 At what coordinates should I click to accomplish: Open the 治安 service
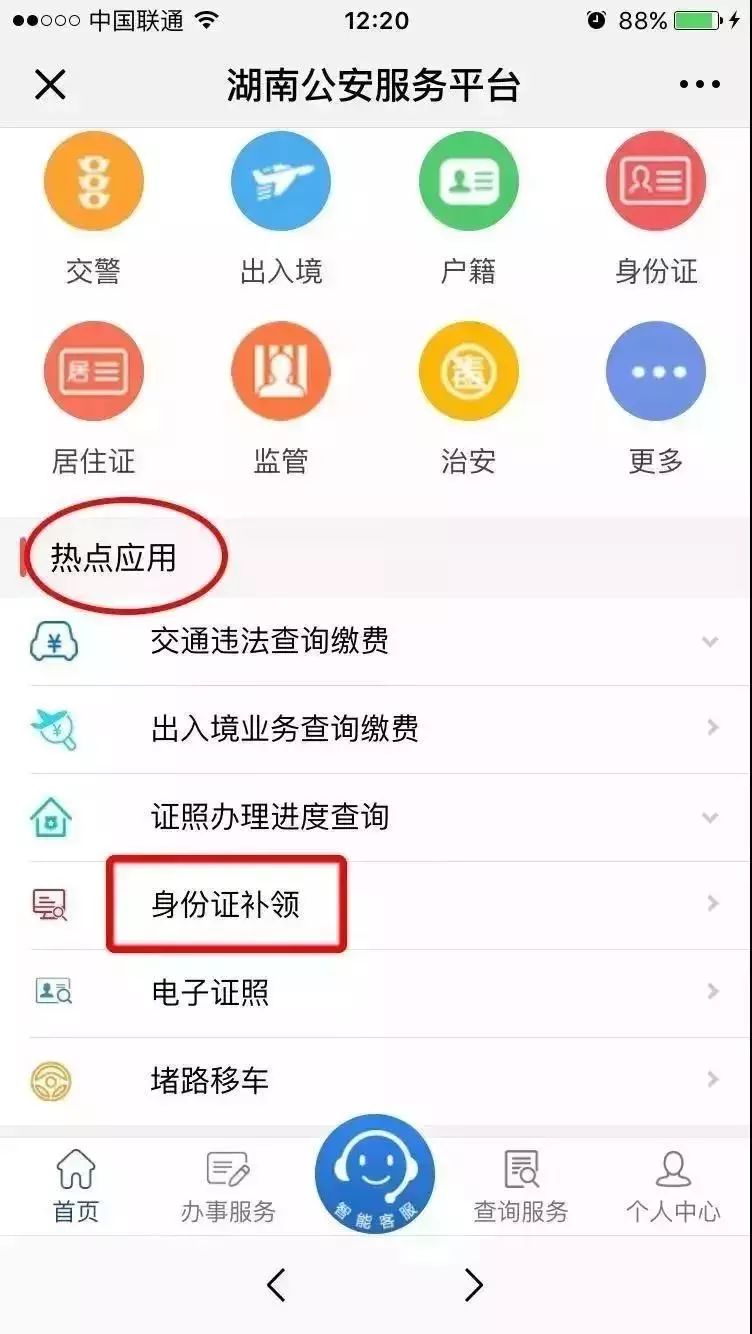pyautogui.click(x=468, y=372)
